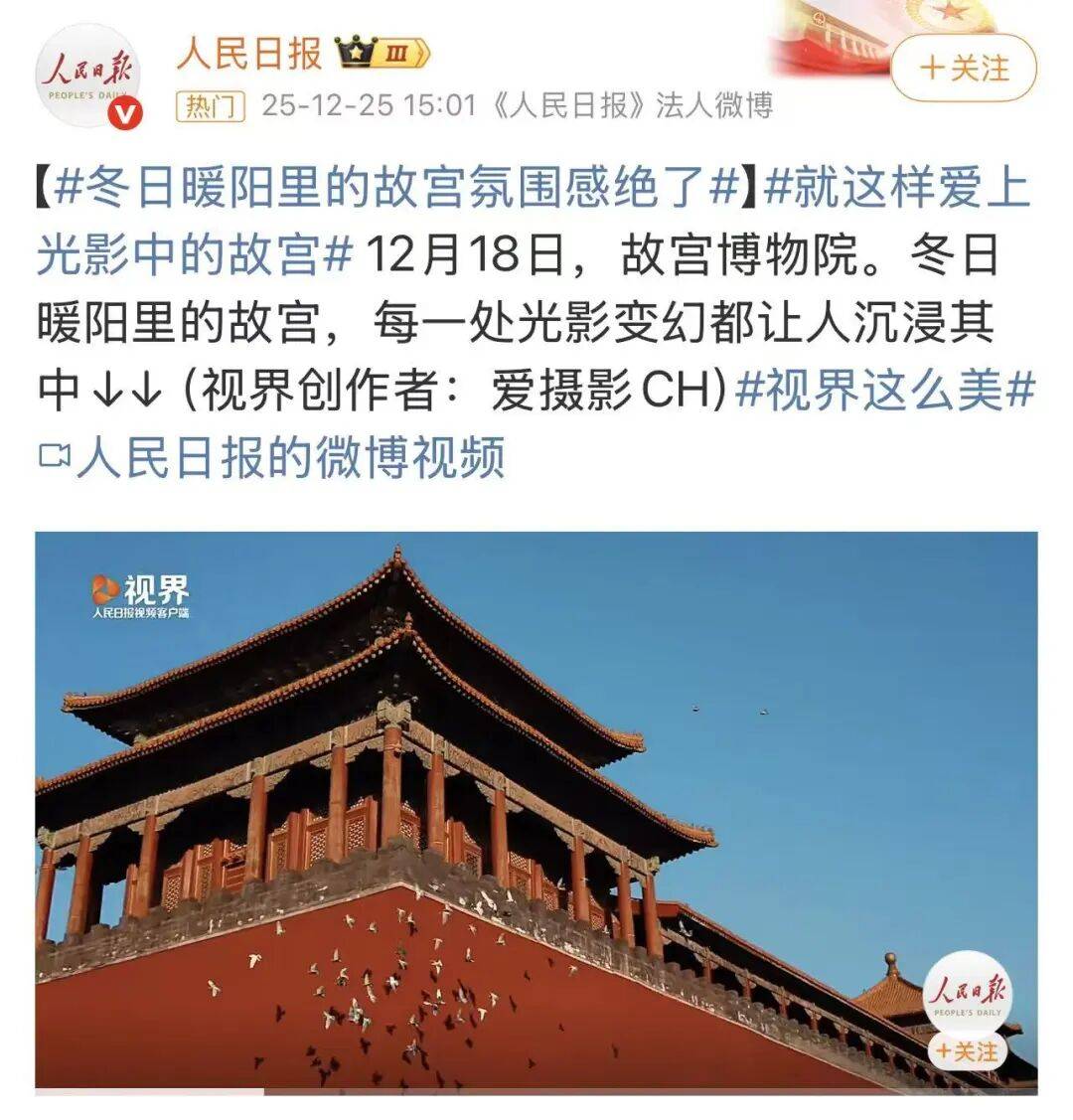Follow 人民日报 with the +关注 button

(x=964, y=69)
